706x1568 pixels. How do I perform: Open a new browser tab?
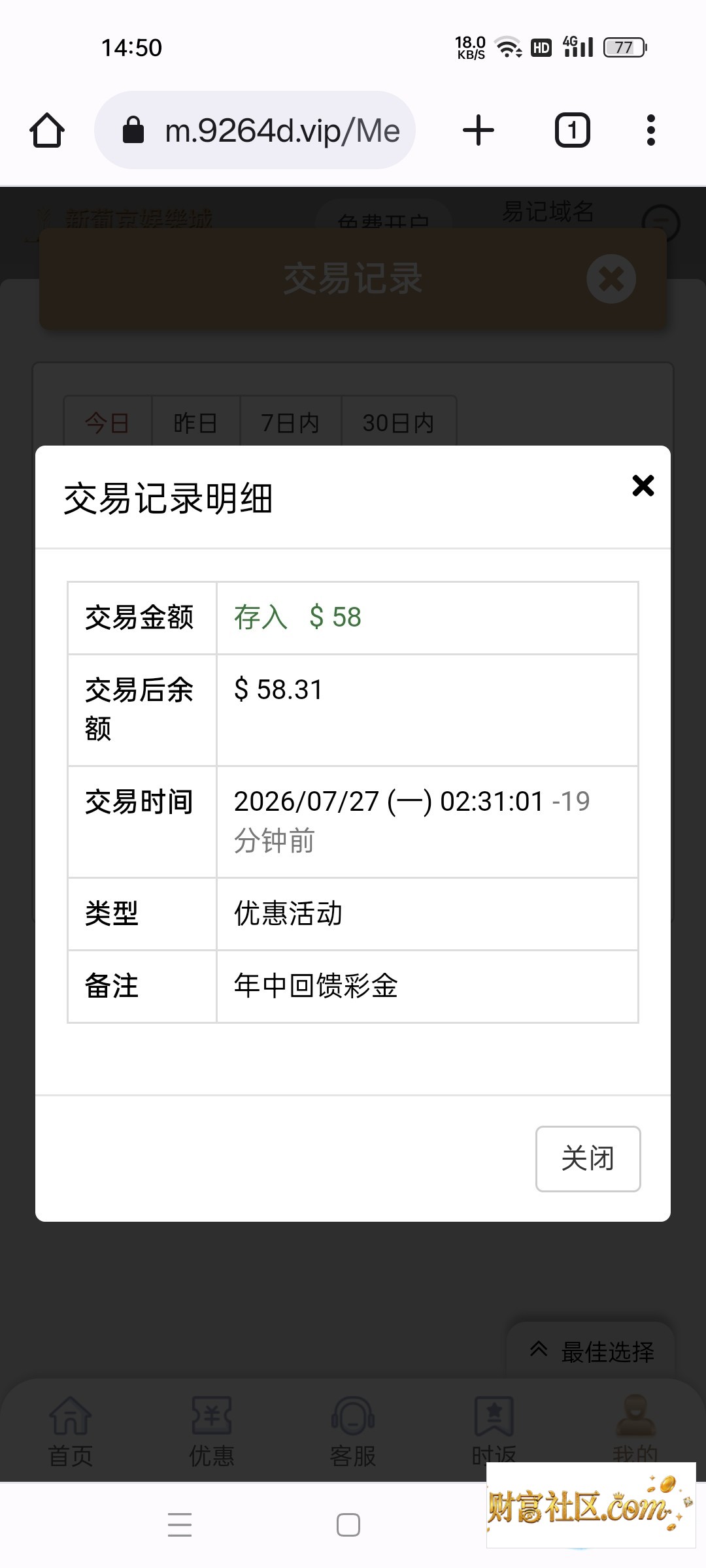click(479, 130)
